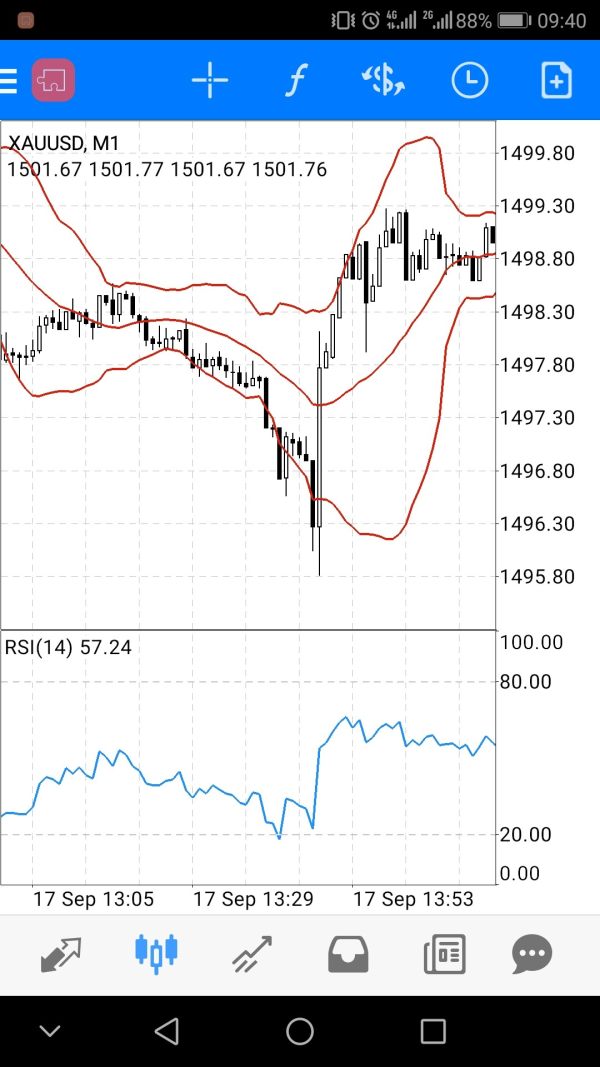Open the Chat messages tab
Screen dimensions: 600x1067
click(x=532, y=953)
